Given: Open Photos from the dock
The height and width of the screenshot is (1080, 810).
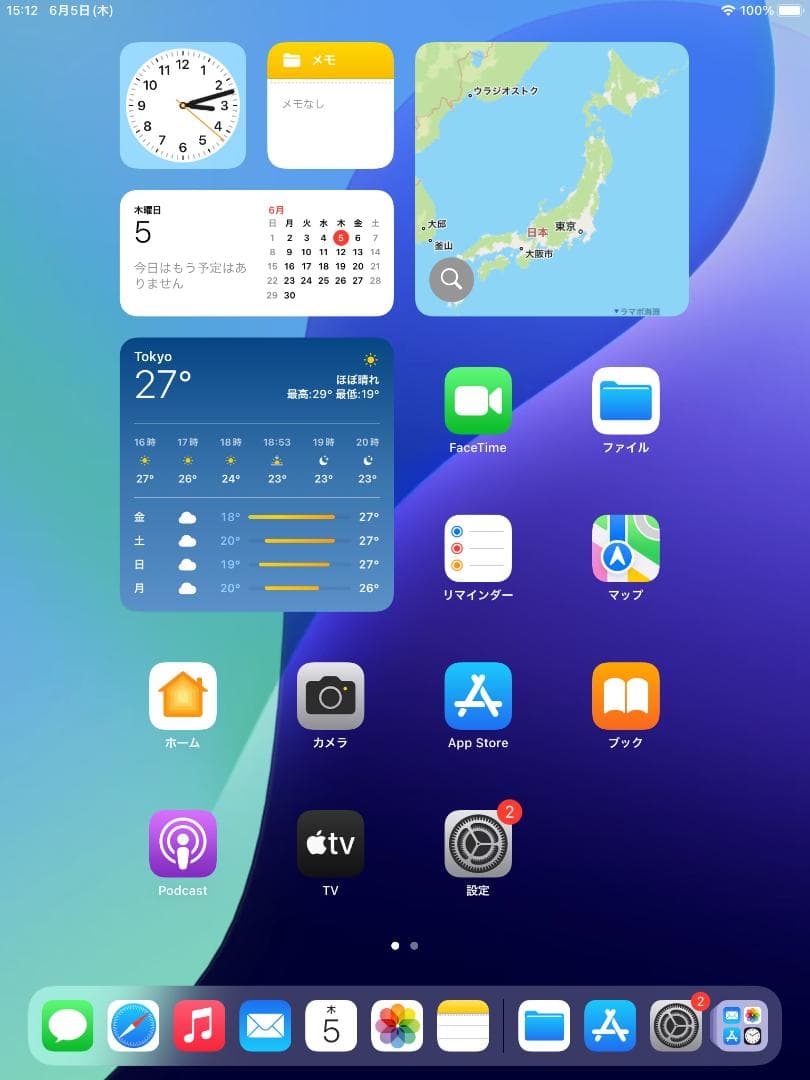Looking at the screenshot, I should pyautogui.click(x=397, y=1026).
